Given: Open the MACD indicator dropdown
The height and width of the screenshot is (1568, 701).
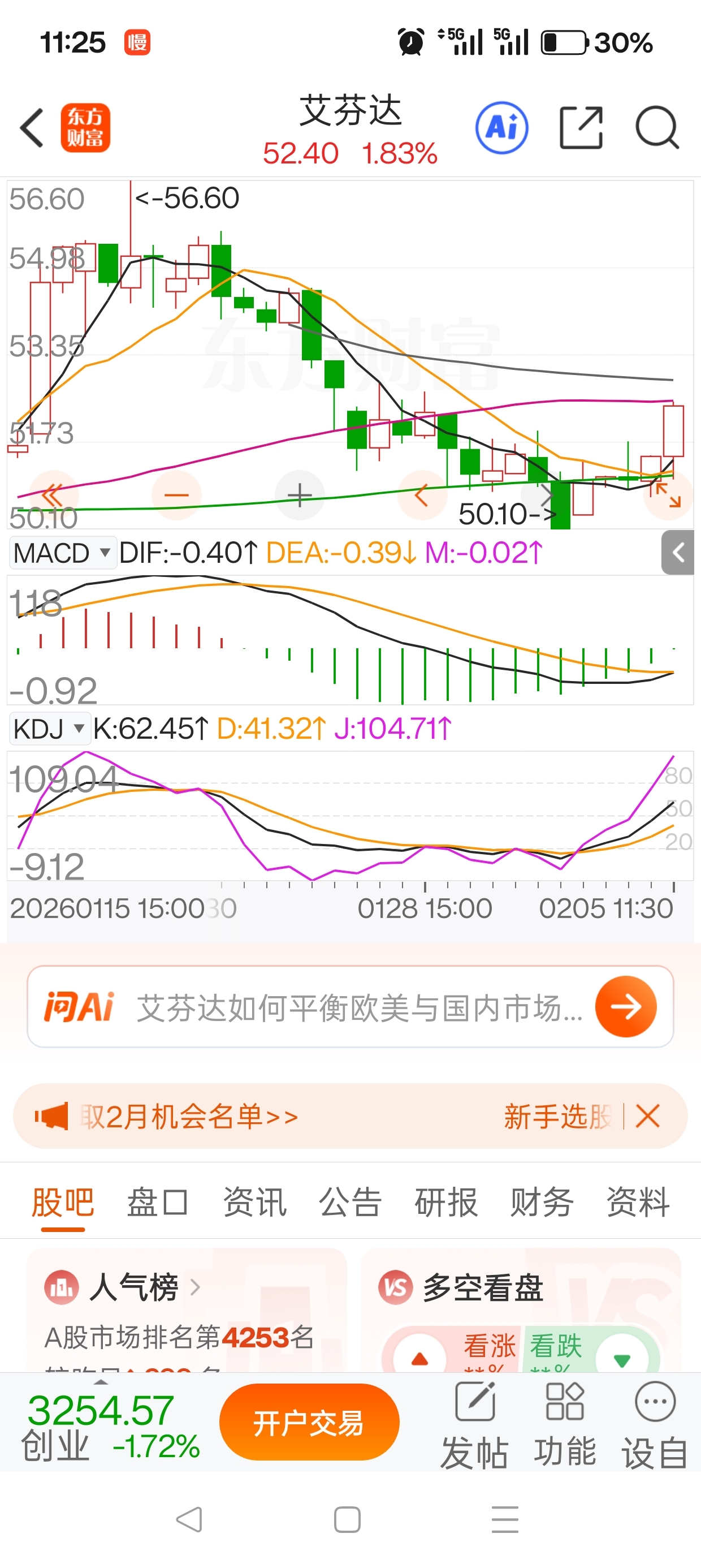Looking at the screenshot, I should [62, 553].
